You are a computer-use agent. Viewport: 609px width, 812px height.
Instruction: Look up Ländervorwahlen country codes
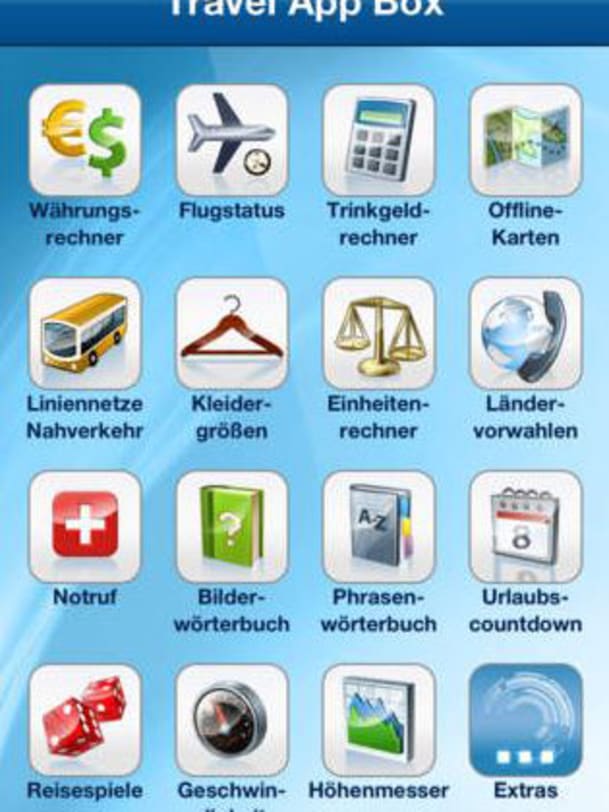pyautogui.click(x=525, y=333)
